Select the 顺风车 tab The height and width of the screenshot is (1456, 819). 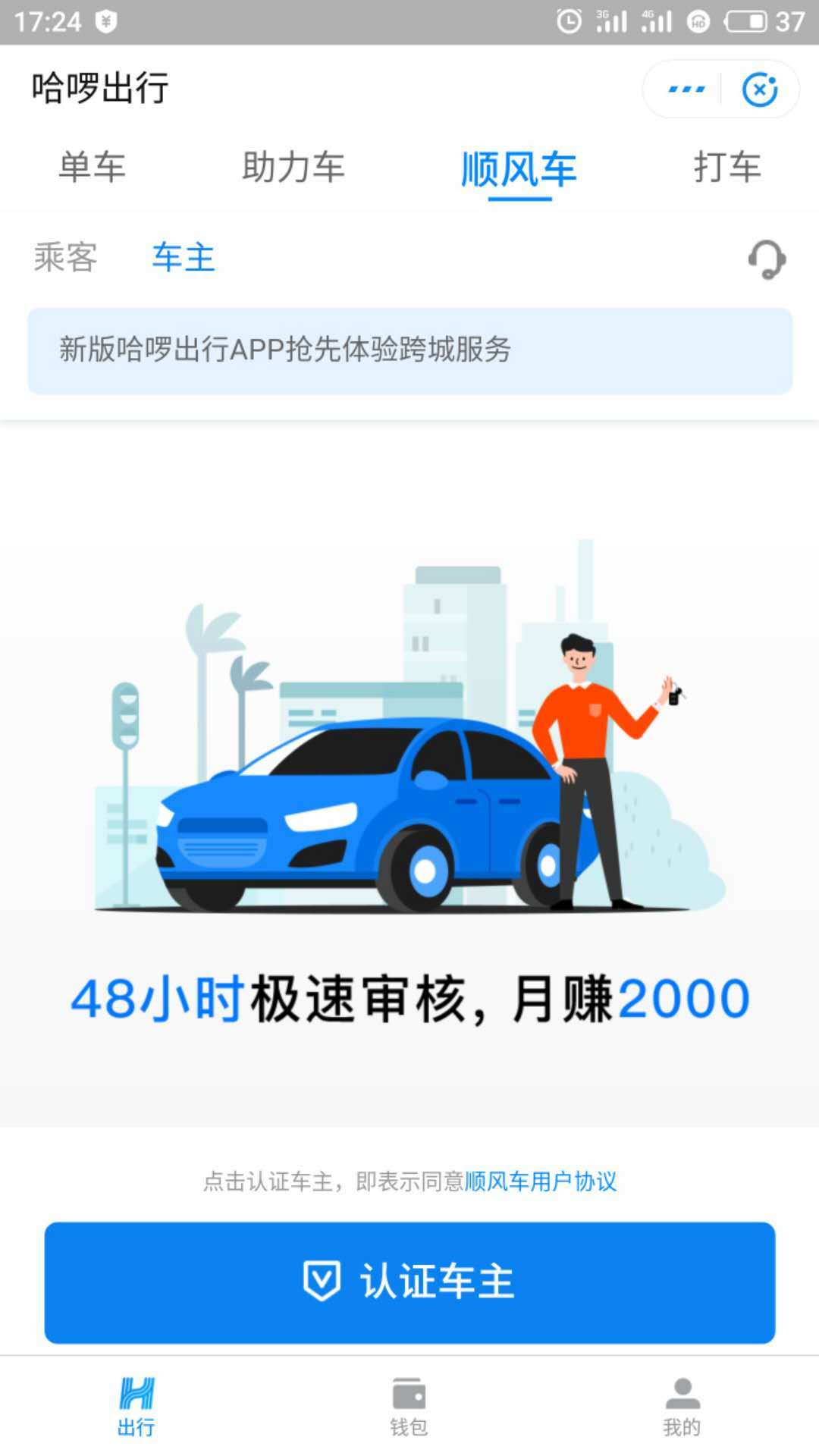click(519, 169)
